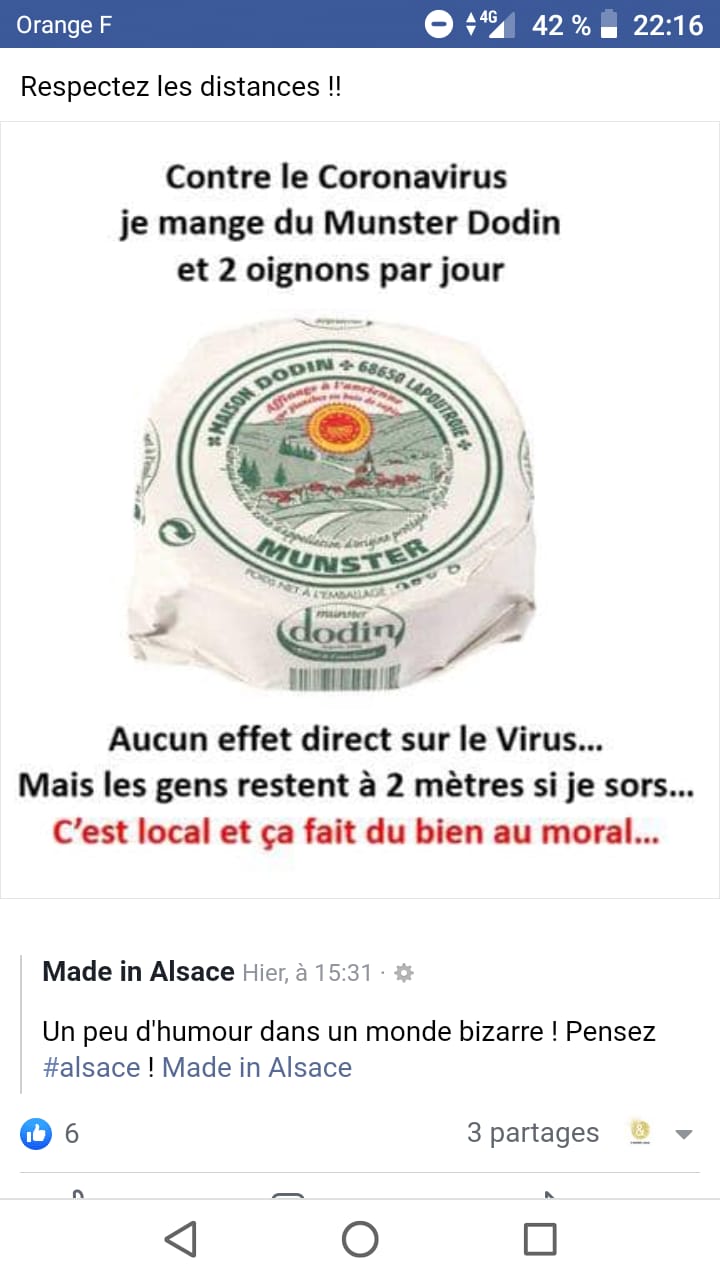Expand the profile selector dropdown arrow
720x1280 pixels.
(684, 1134)
